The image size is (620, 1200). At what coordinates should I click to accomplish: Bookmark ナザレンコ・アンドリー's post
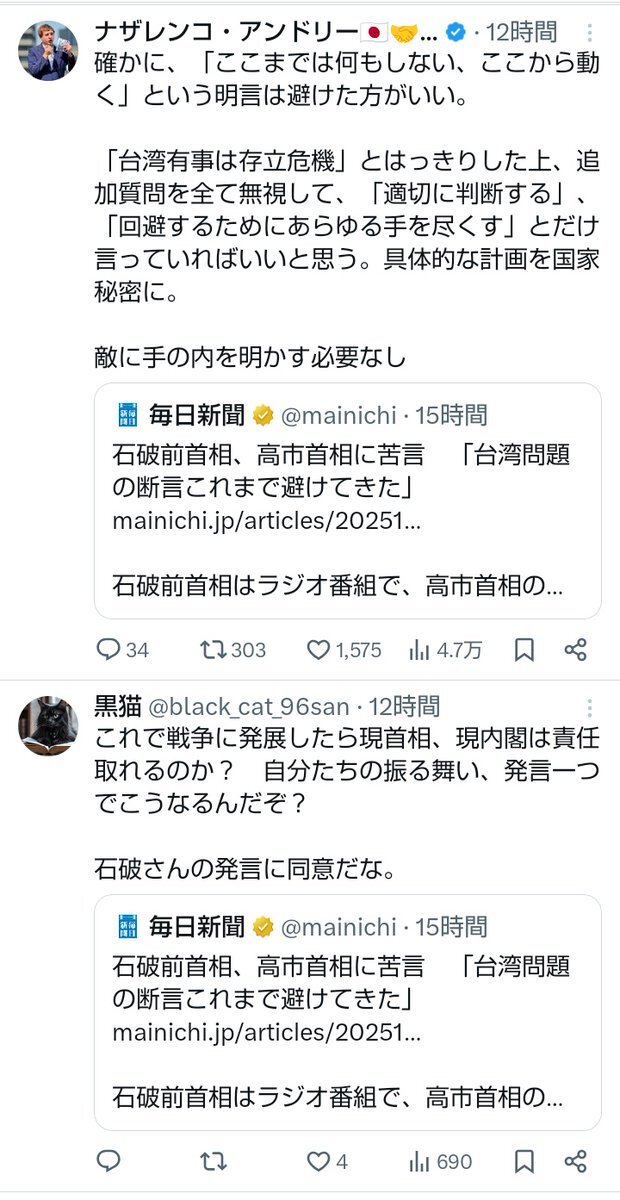[x=524, y=650]
